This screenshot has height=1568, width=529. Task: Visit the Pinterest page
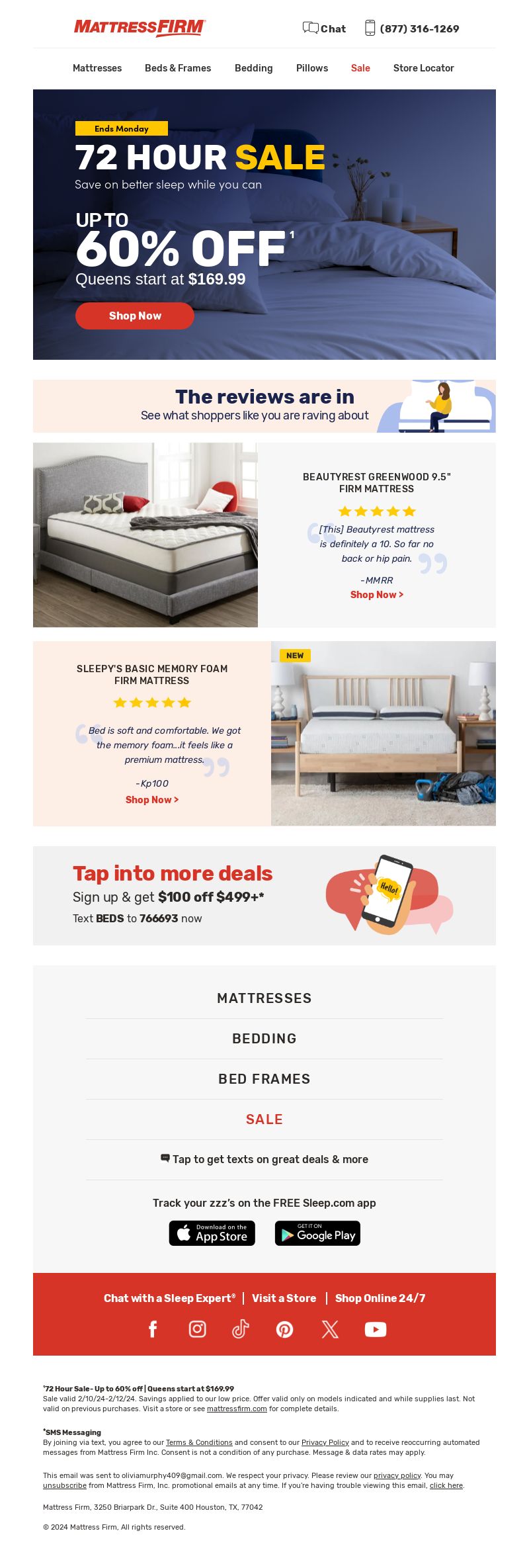[x=285, y=1329]
